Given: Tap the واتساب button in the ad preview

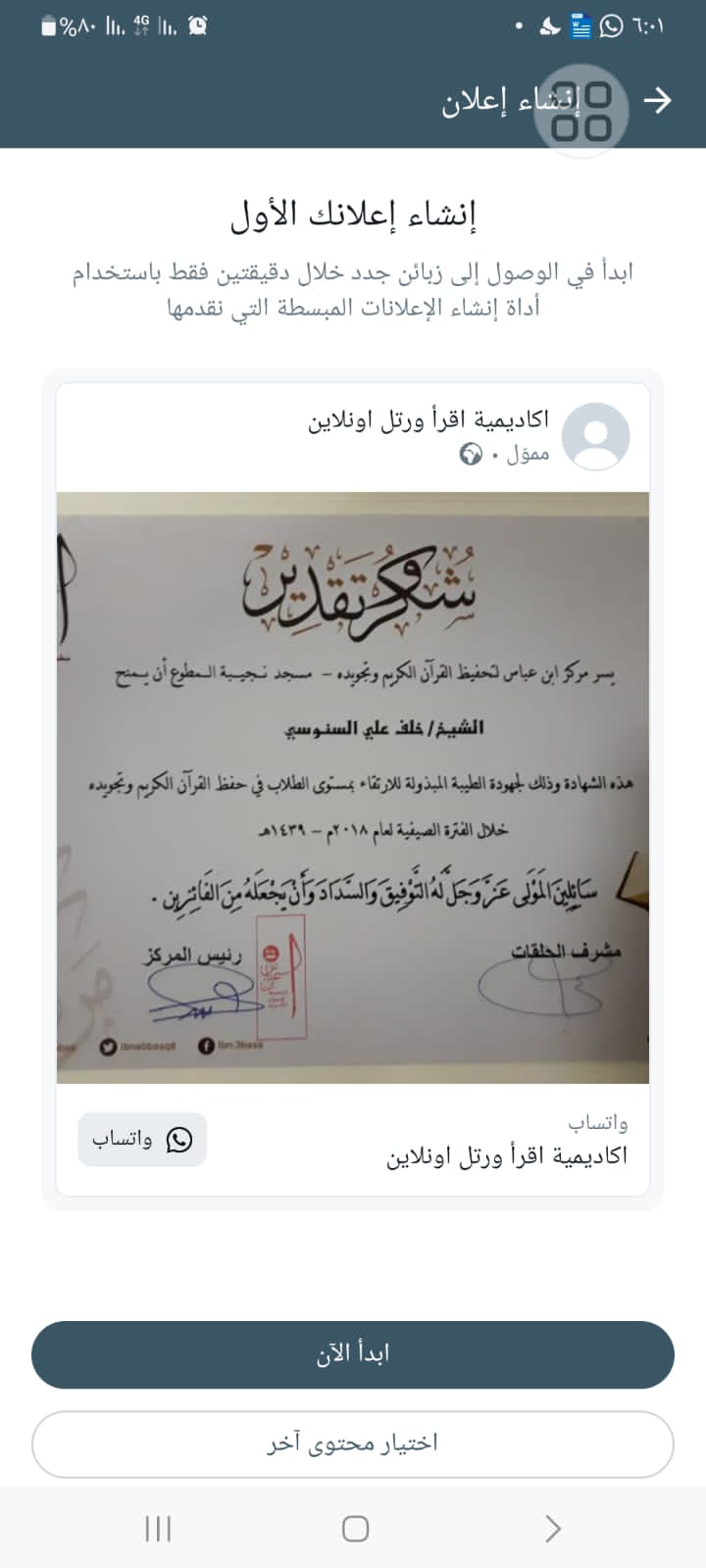Looking at the screenshot, I should tap(143, 1140).
